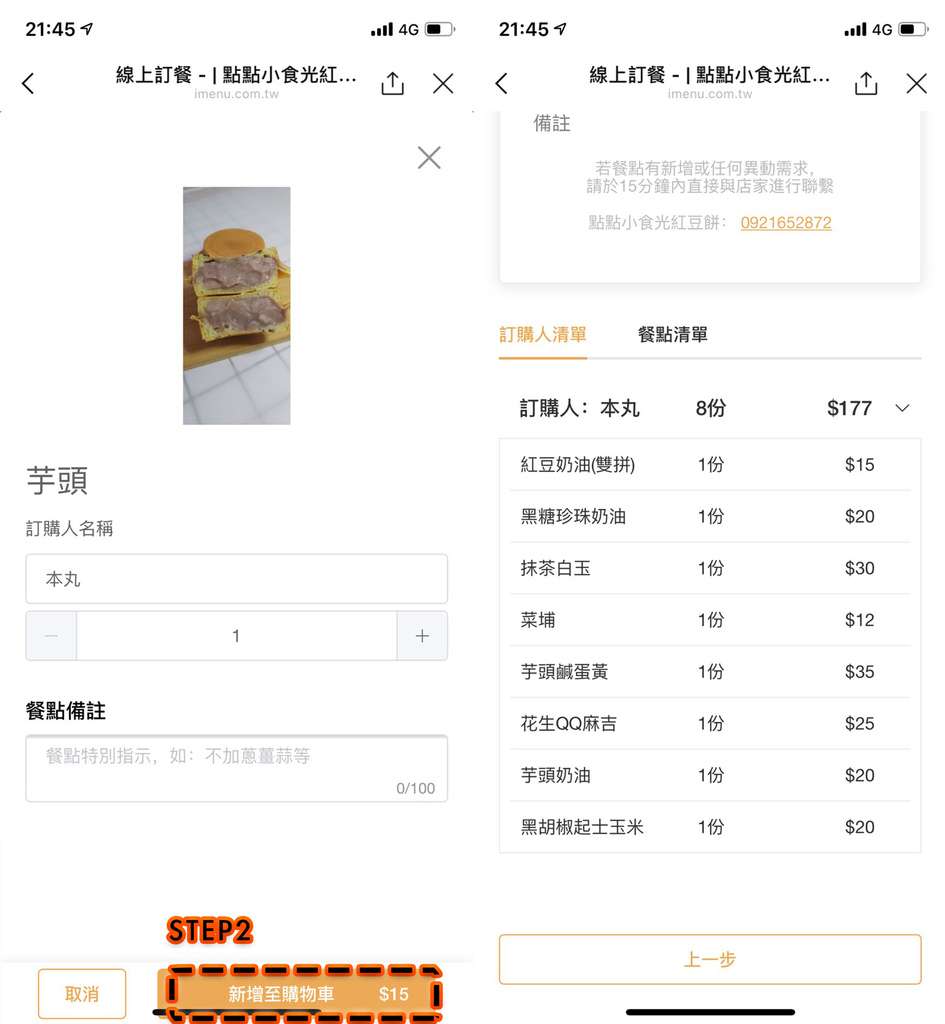This screenshot has width=945, height=1024.
Task: Switch to the 餐點清單 tab
Action: pos(673,335)
